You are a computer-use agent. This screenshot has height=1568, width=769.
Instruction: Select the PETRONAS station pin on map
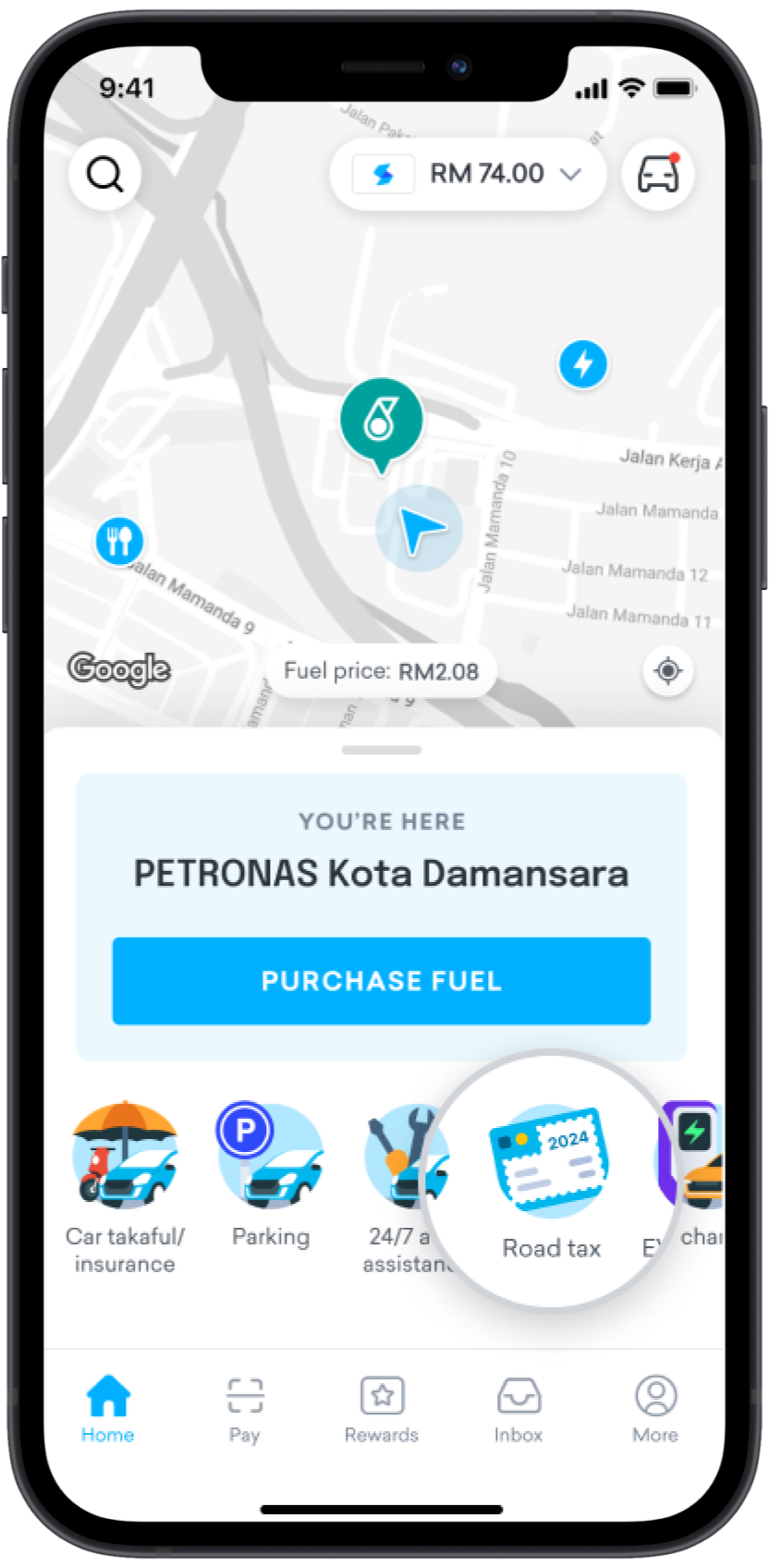[381, 422]
